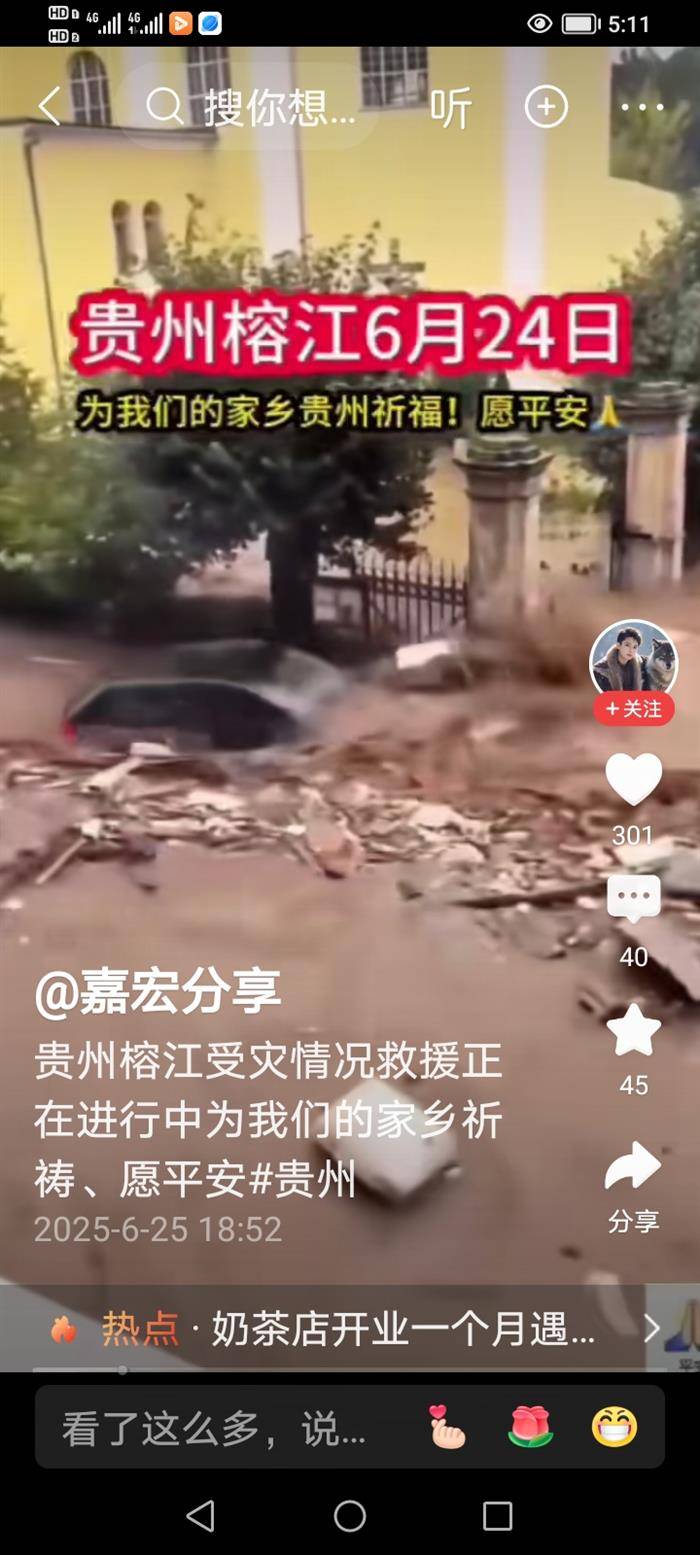Viewport: 700px width, 1555px height.
Task: Open the creator's profile avatar
Action: pos(633,660)
